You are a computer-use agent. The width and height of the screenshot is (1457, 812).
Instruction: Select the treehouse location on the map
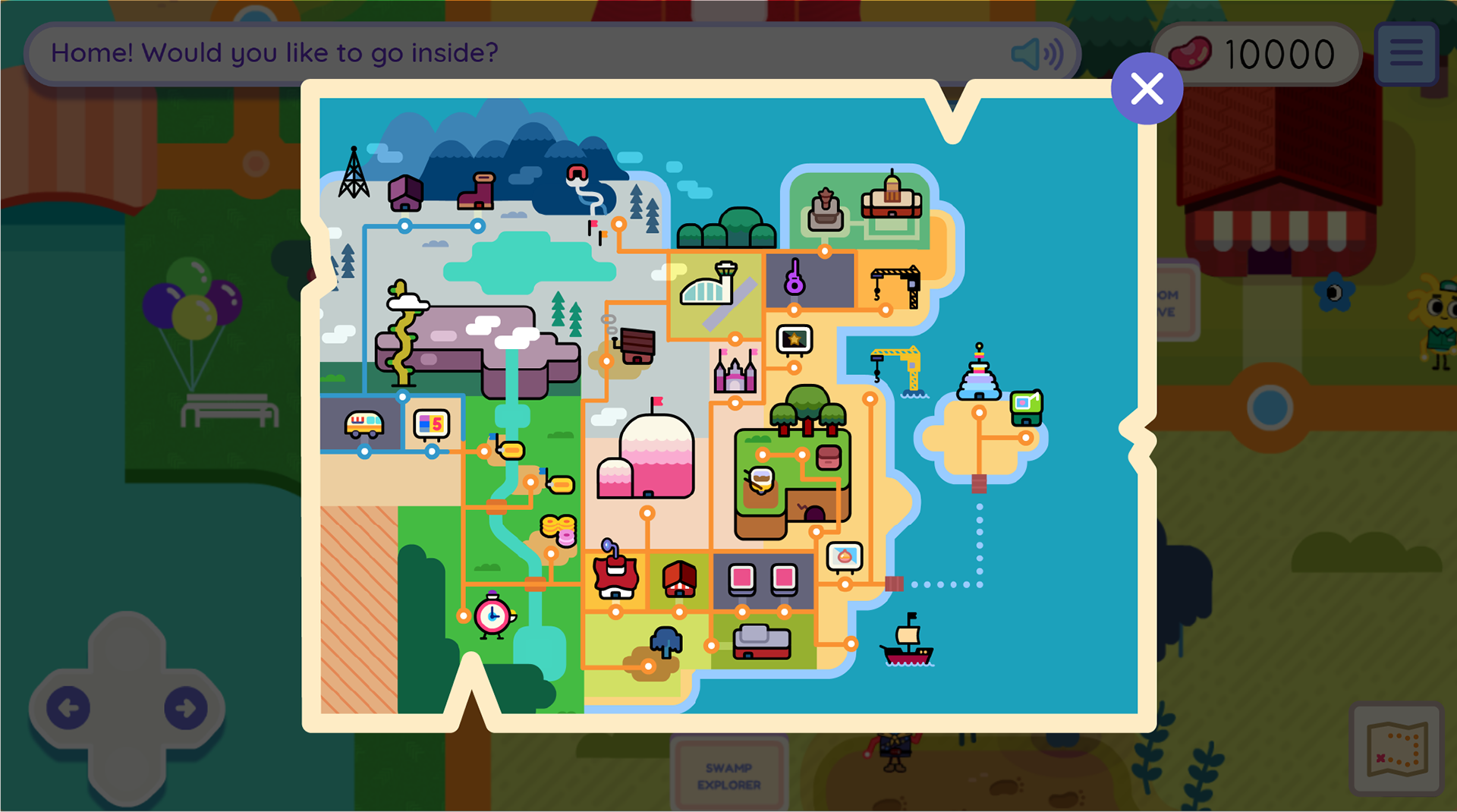click(807, 408)
